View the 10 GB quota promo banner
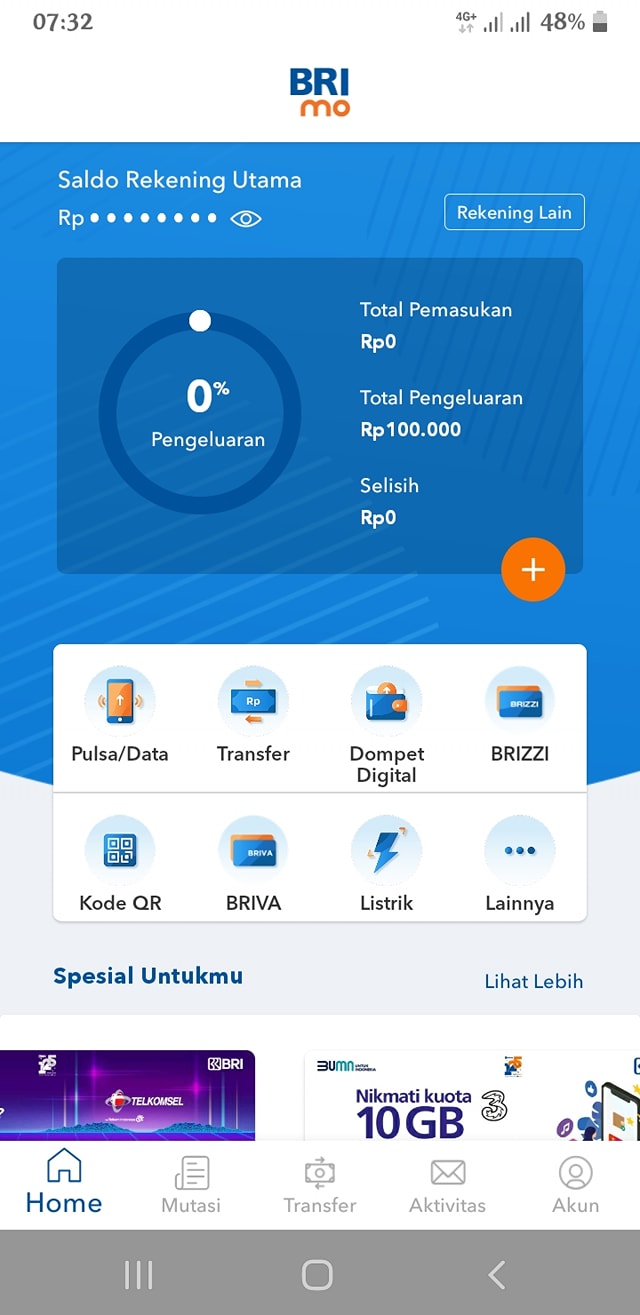Viewport: 640px width, 1315px height. click(x=472, y=1095)
